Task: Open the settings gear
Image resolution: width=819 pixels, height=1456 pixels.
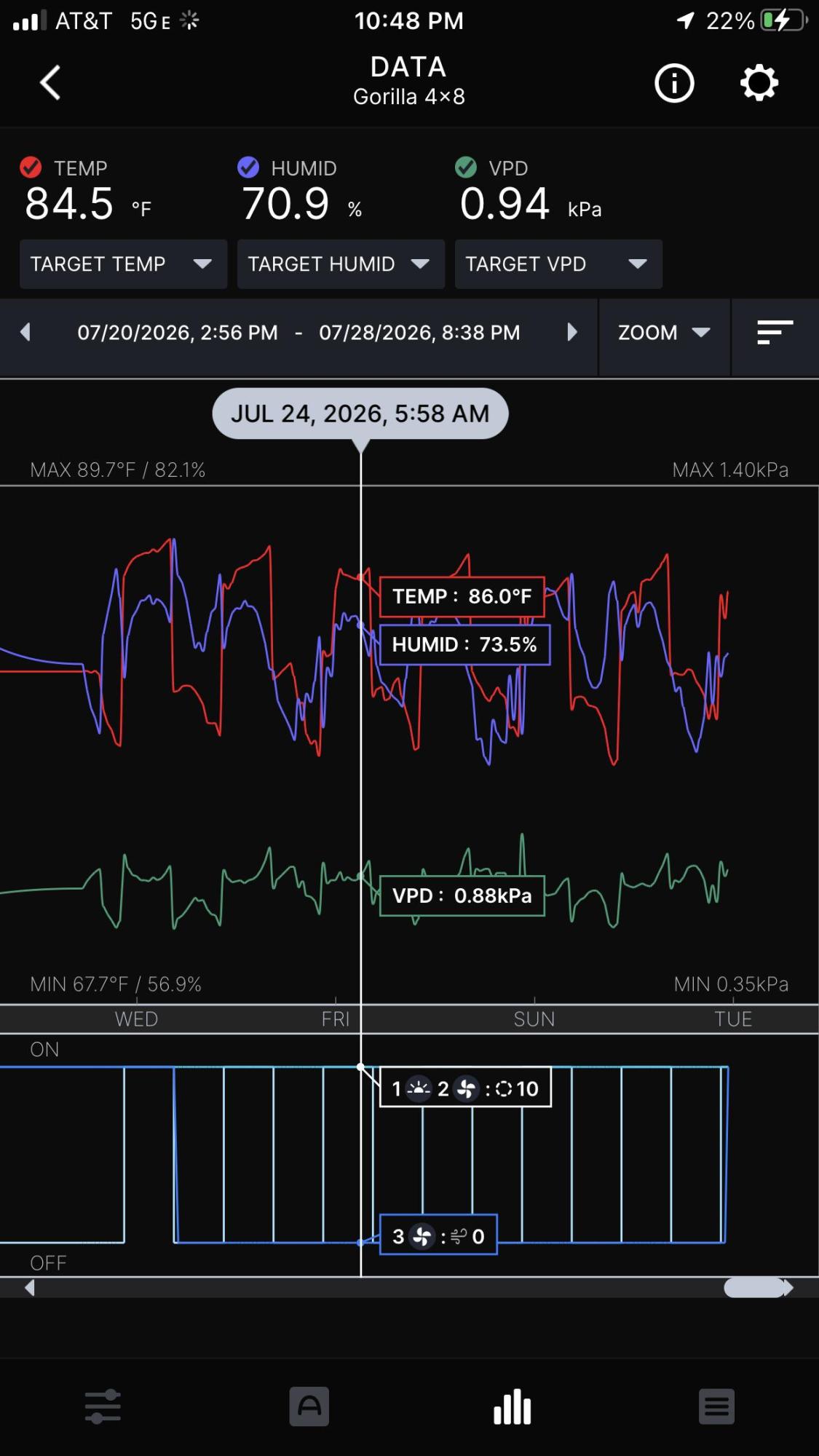Action: tap(759, 82)
